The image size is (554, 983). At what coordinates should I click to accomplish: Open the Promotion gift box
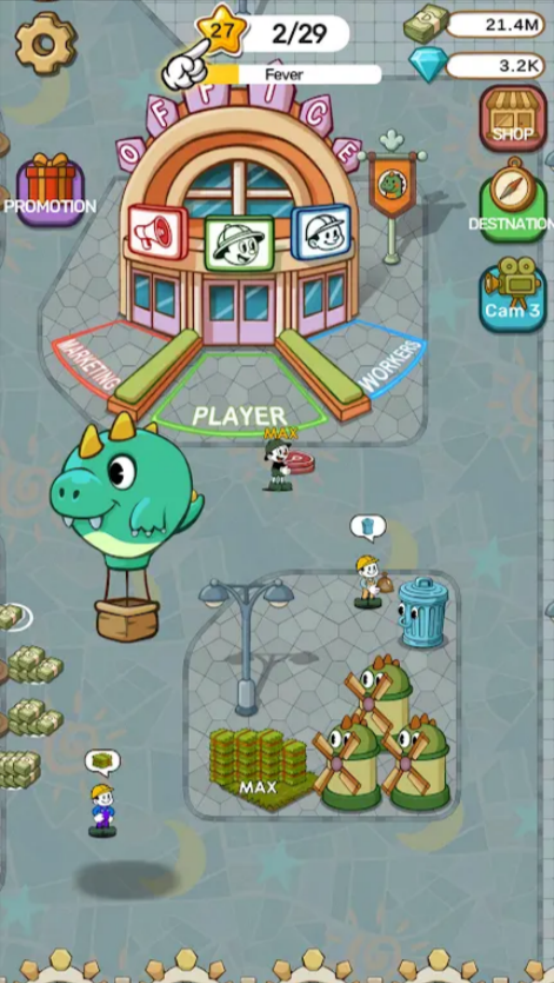click(50, 189)
